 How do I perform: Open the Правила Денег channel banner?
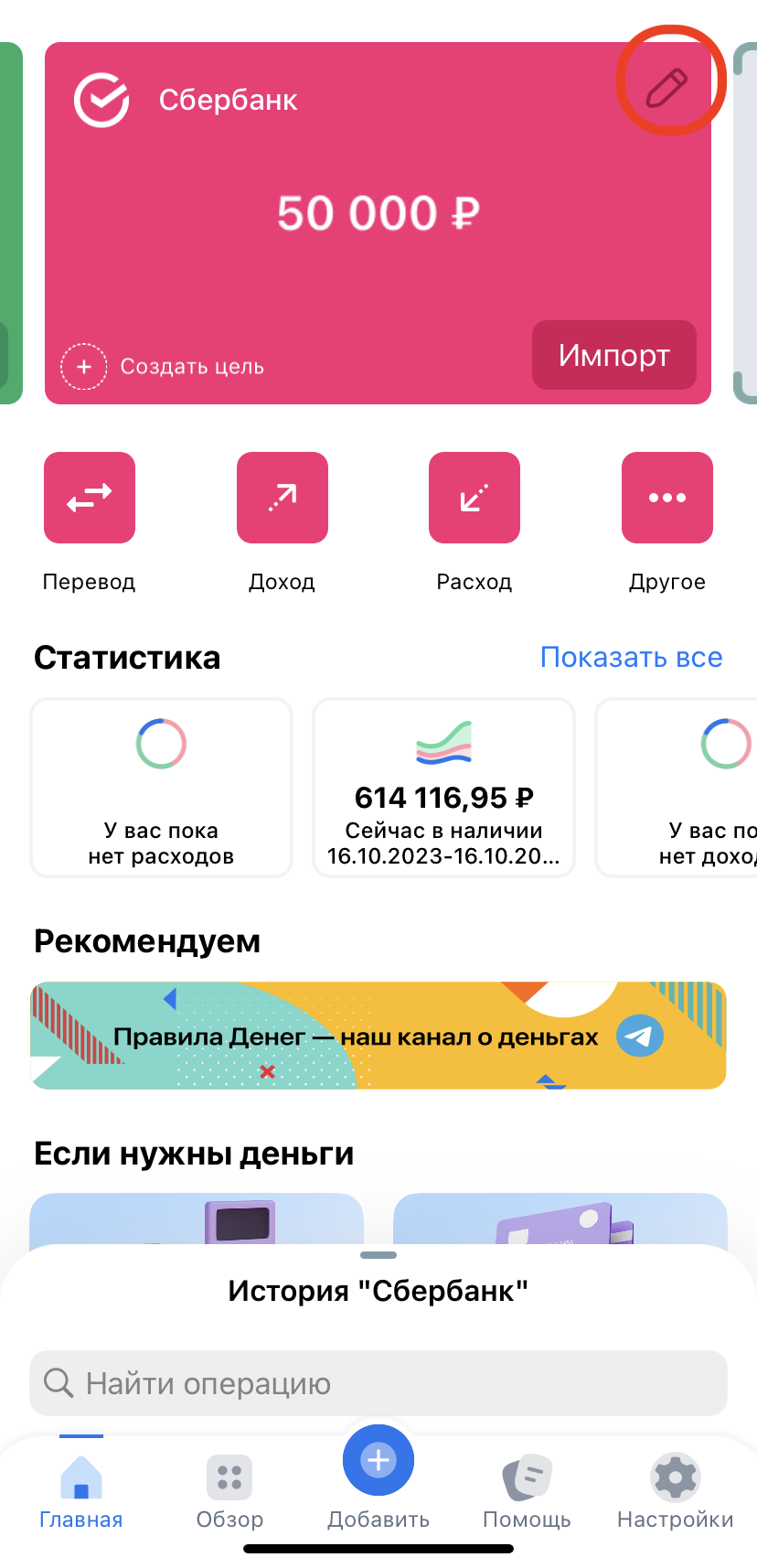[x=378, y=1036]
